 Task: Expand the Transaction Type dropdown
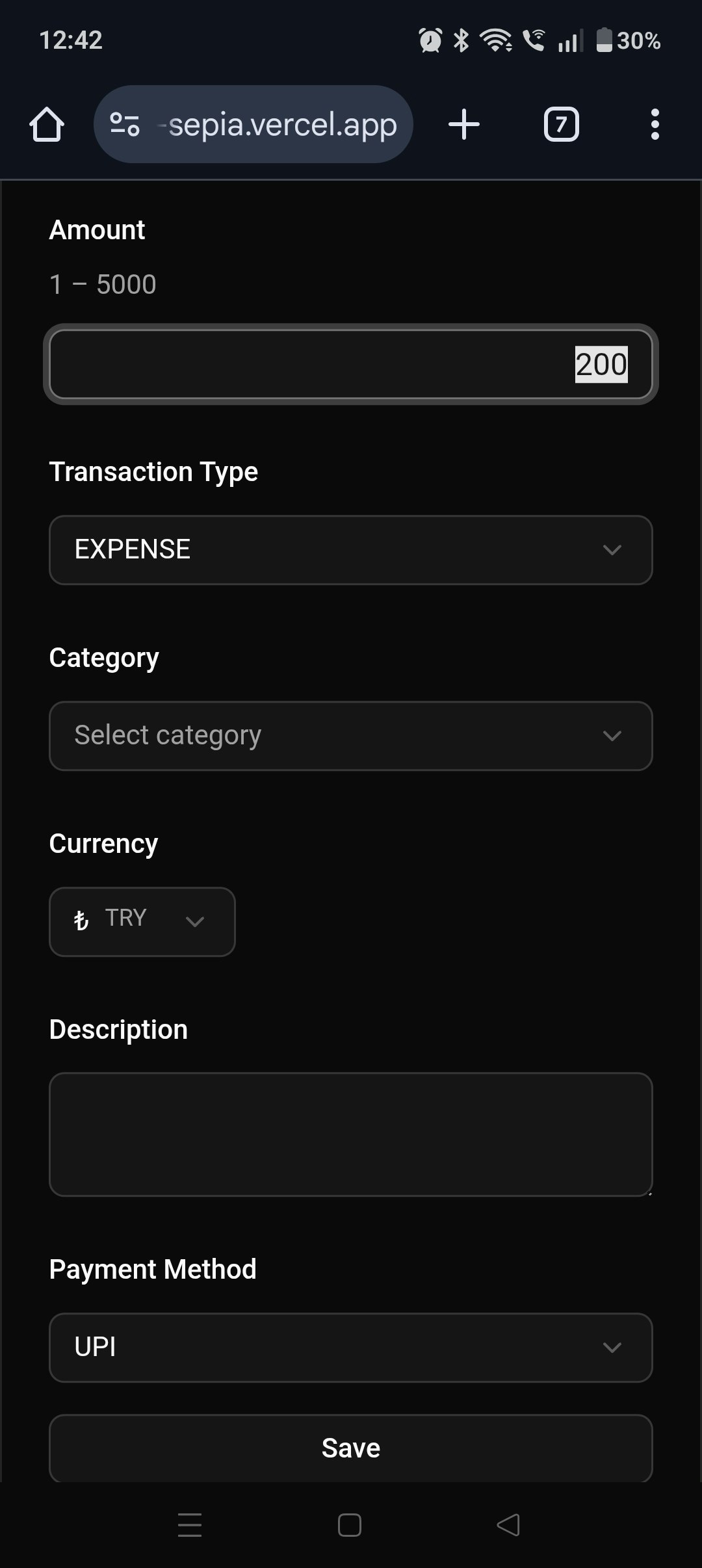pyautogui.click(x=351, y=550)
